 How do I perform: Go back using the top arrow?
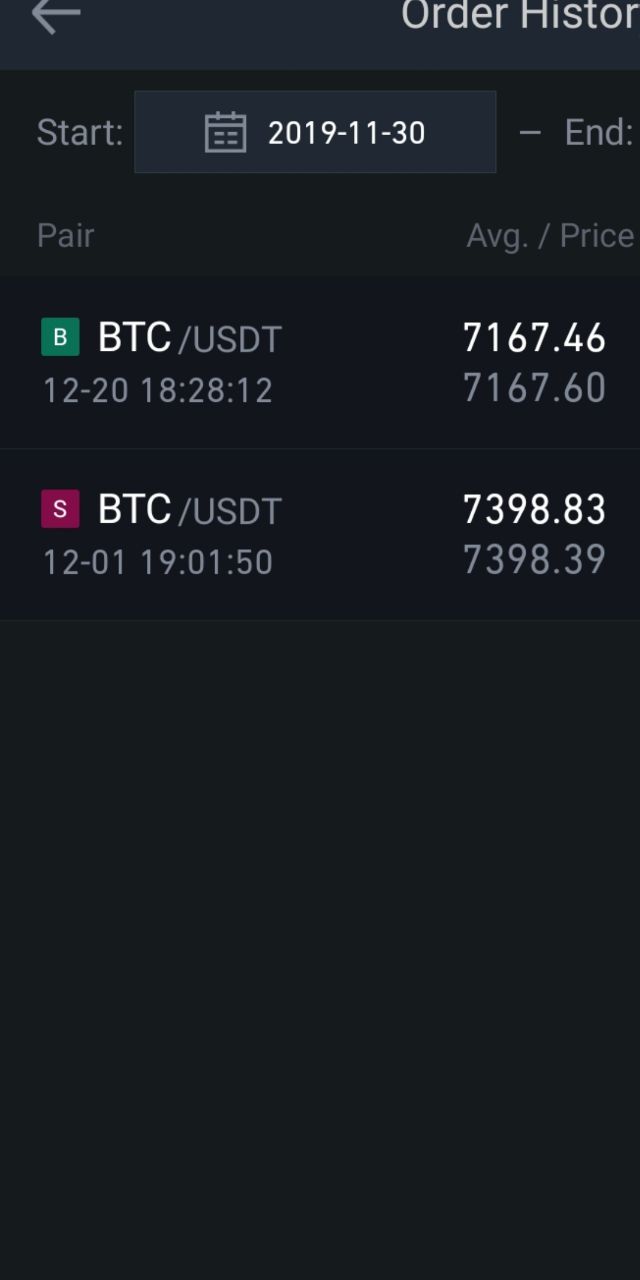[55, 16]
